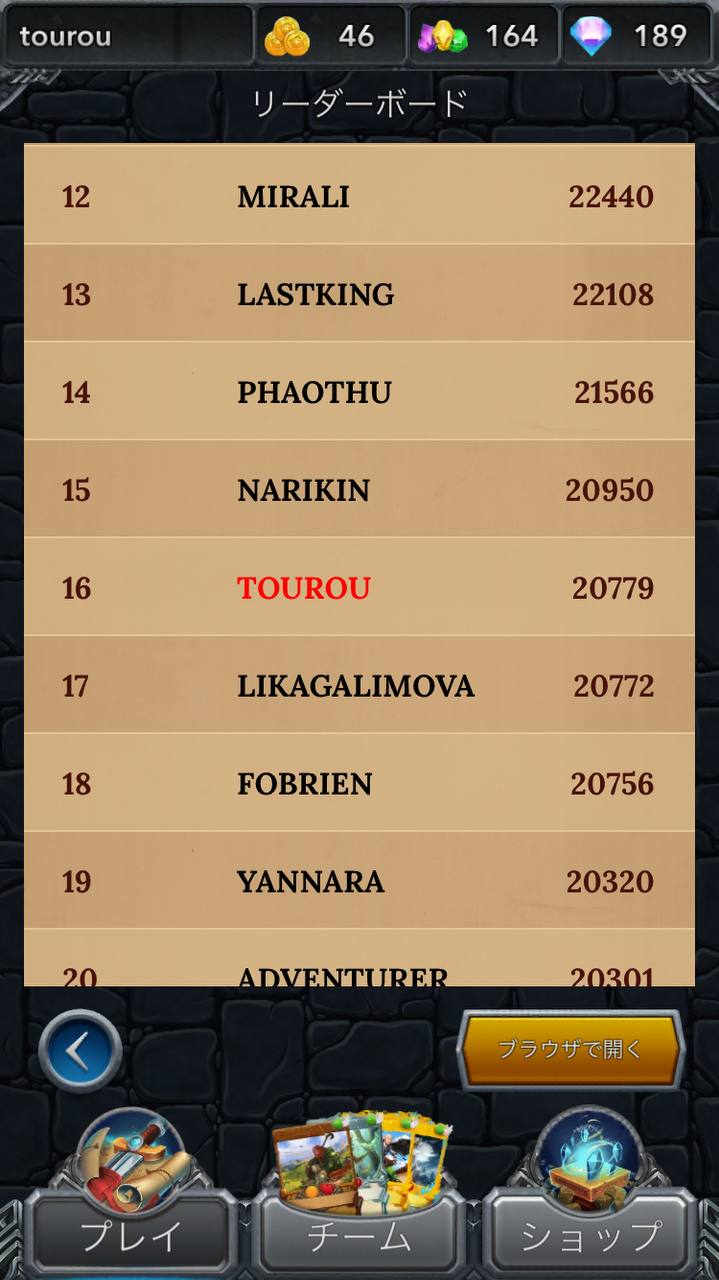The width and height of the screenshot is (719, 1280).
Task: Tap the gold coins counter showing 46
Action: click(x=331, y=36)
